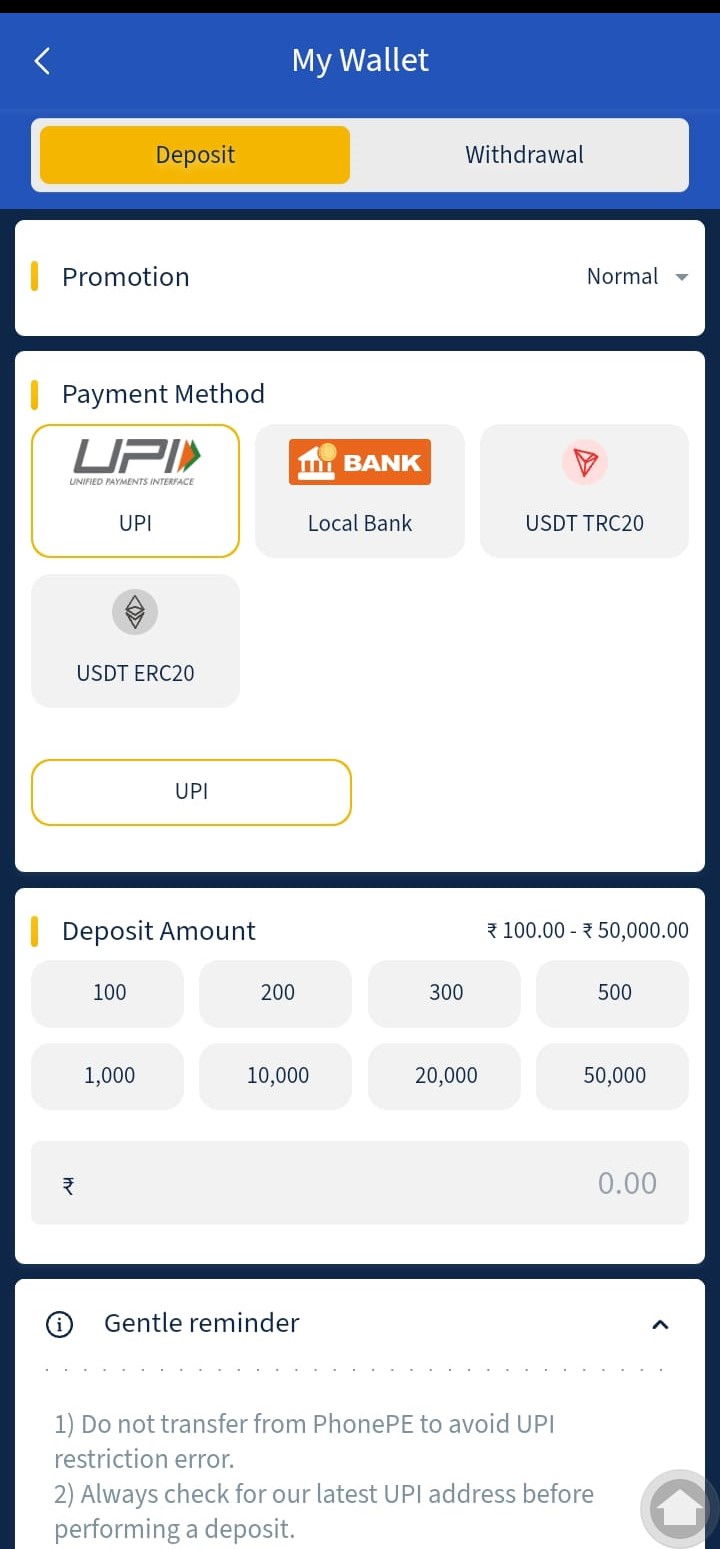Set deposit amount to 200
Viewport: 720px width, 1549px height.
tap(276, 993)
